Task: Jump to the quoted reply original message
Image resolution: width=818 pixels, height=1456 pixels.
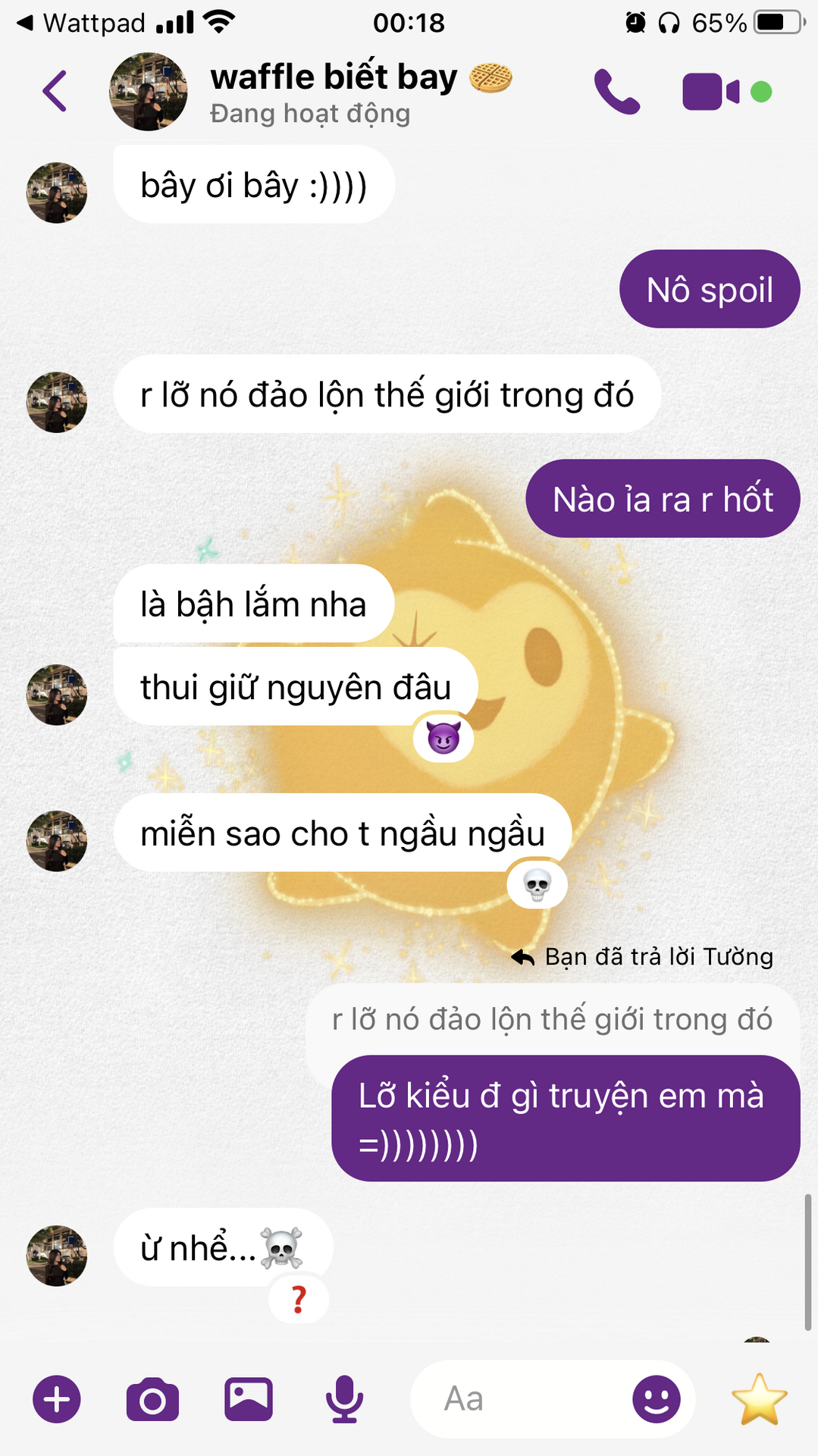Action: click(x=552, y=1020)
